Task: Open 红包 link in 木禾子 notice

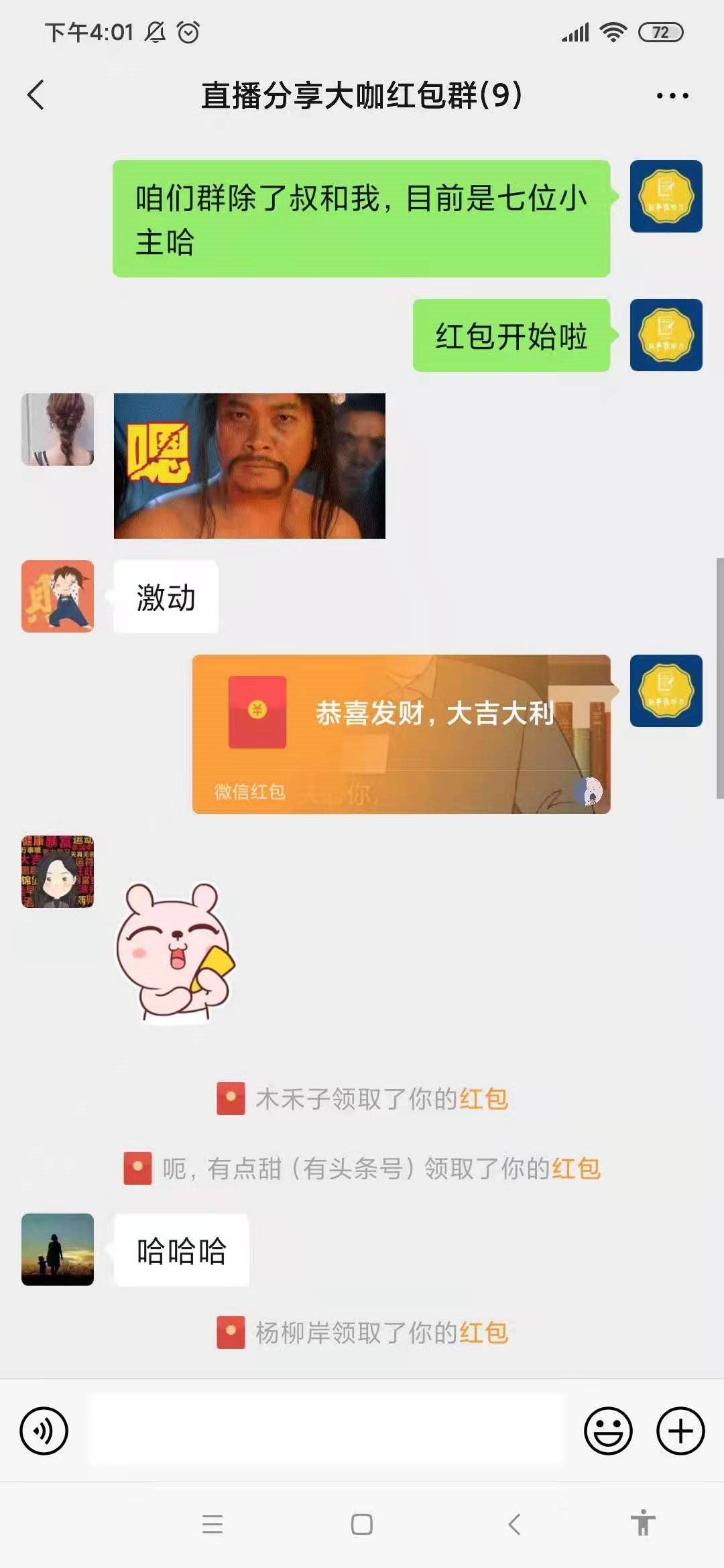Action: click(483, 1099)
